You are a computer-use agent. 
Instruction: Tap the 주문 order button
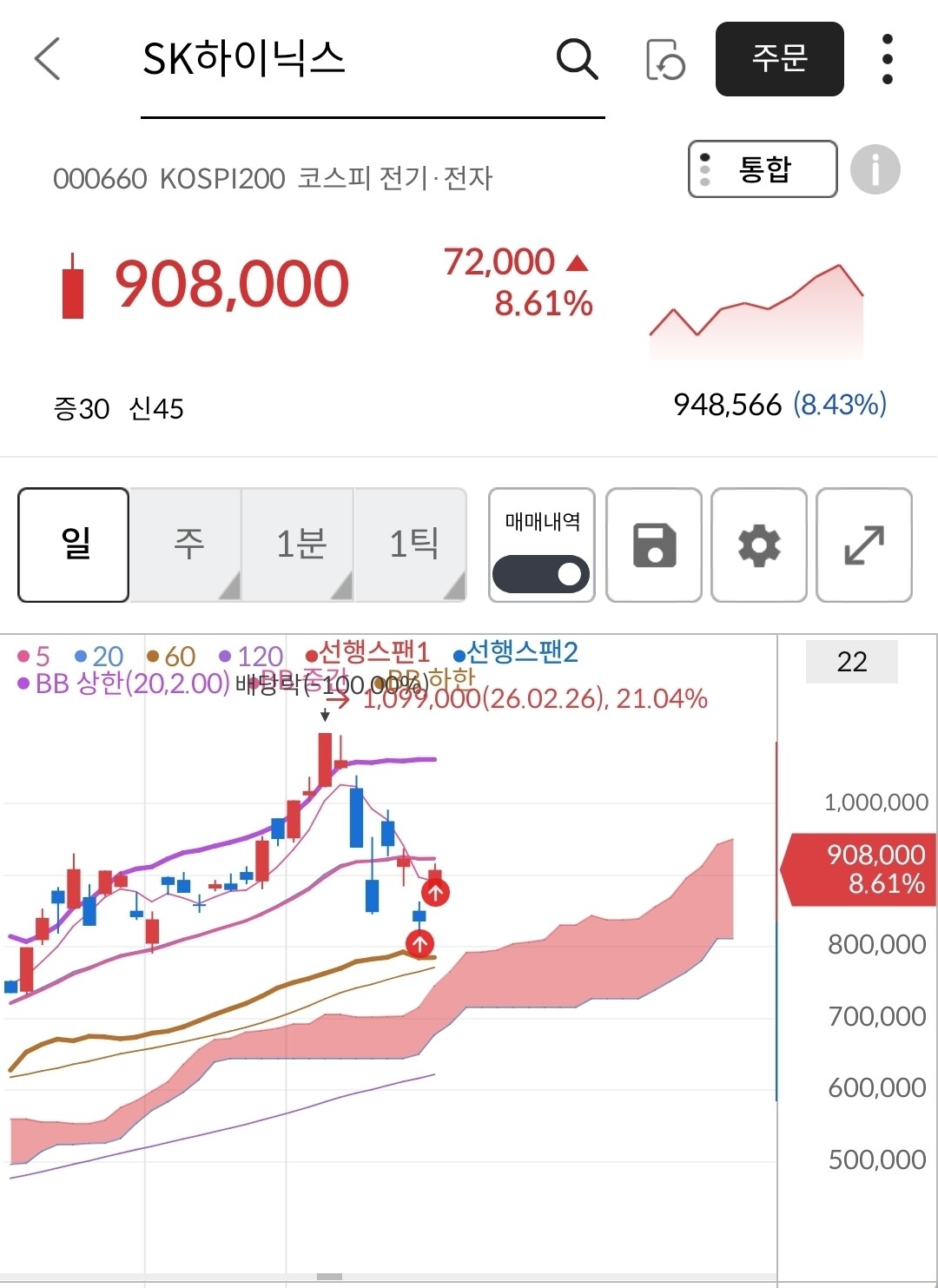[779, 59]
